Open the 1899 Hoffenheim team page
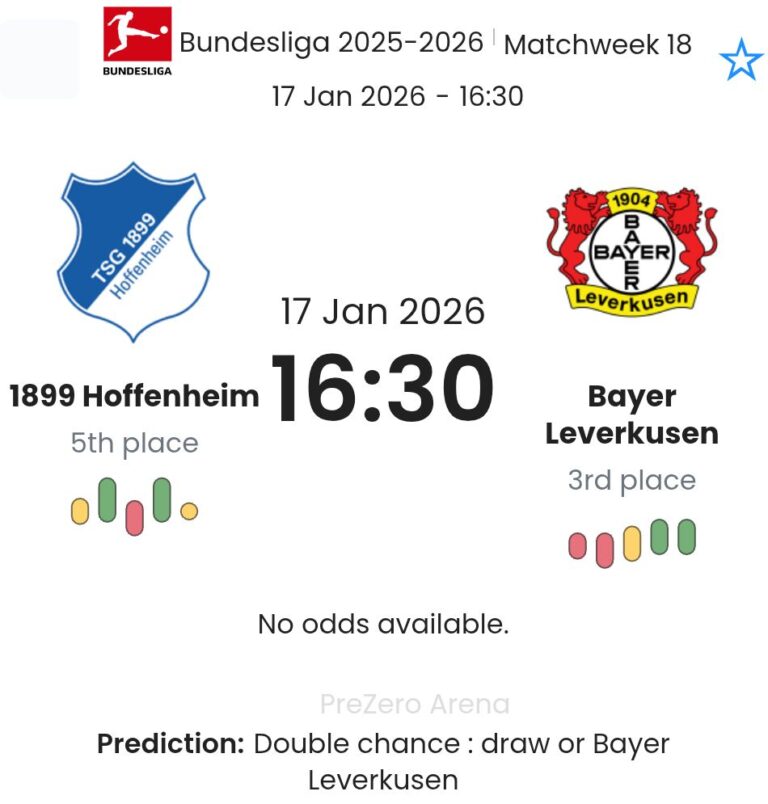This screenshot has height=804, width=768. point(134,396)
